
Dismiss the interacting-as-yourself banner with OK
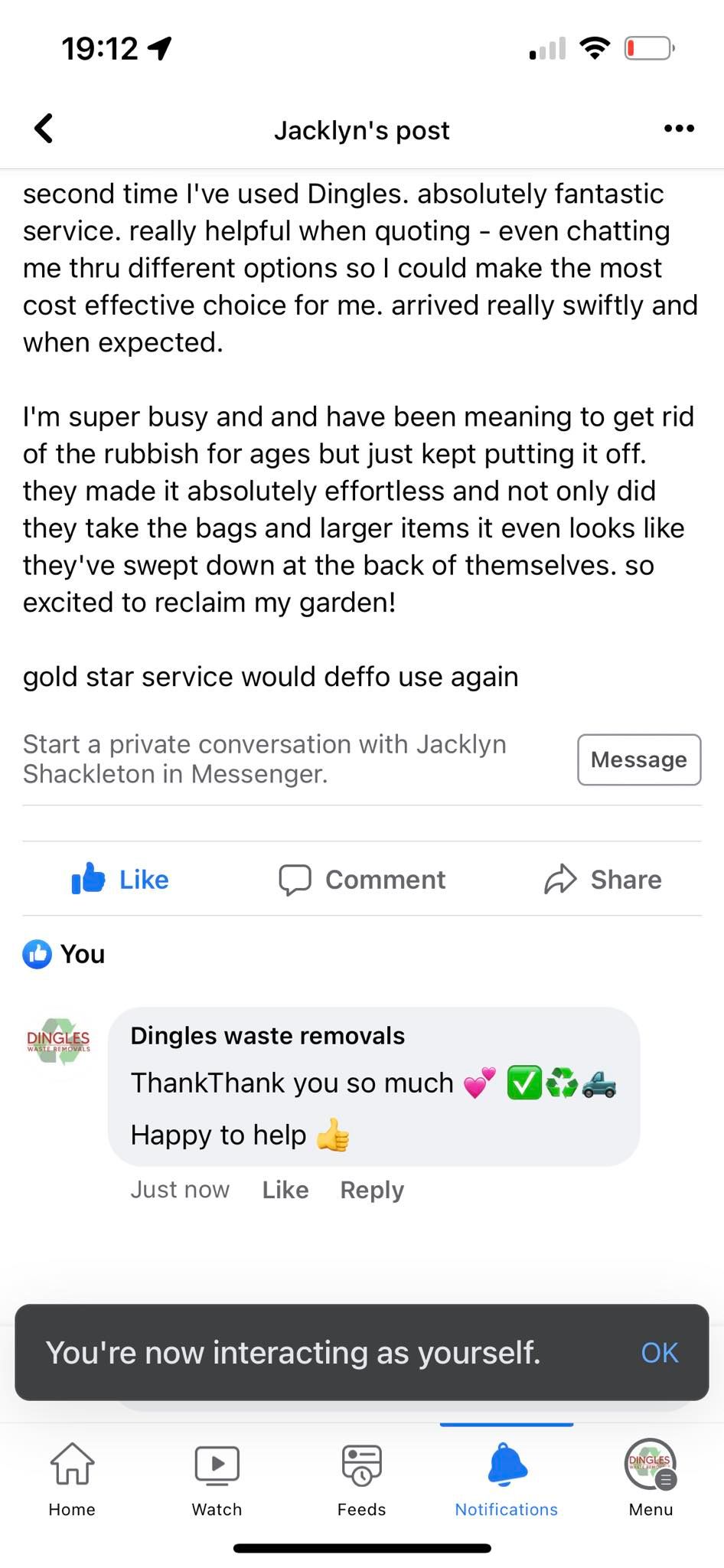[x=659, y=1352]
